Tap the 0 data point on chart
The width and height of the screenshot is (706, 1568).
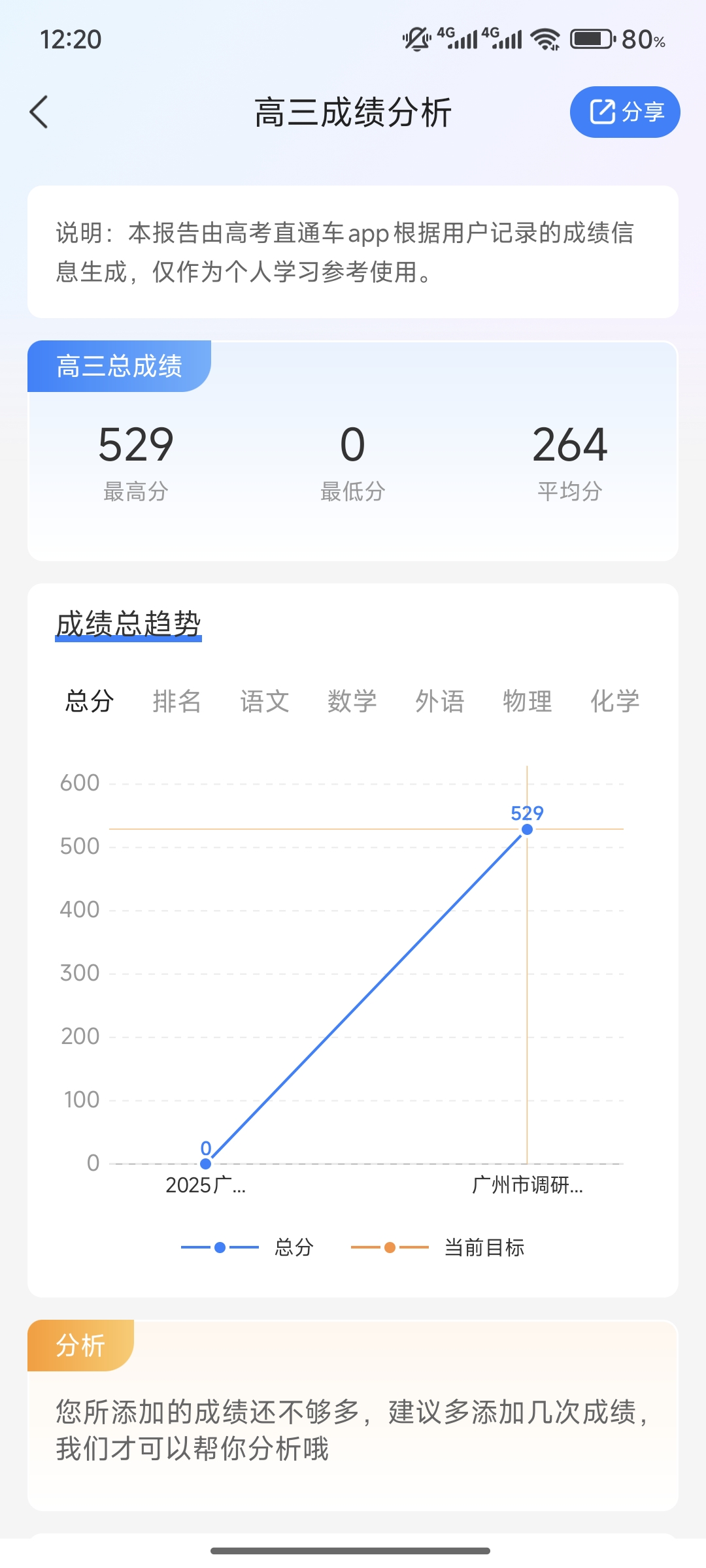205,1164
